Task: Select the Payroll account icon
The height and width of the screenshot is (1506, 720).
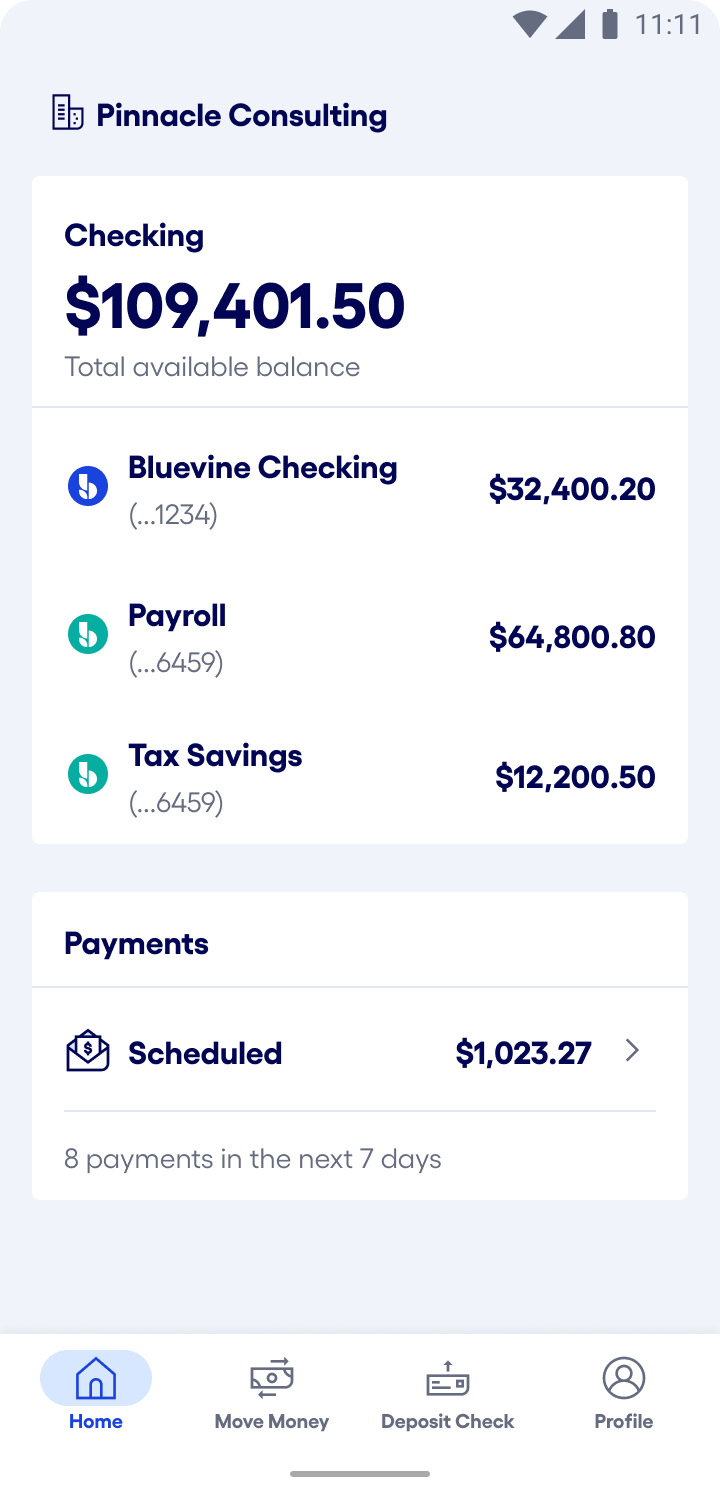Action: coord(88,634)
